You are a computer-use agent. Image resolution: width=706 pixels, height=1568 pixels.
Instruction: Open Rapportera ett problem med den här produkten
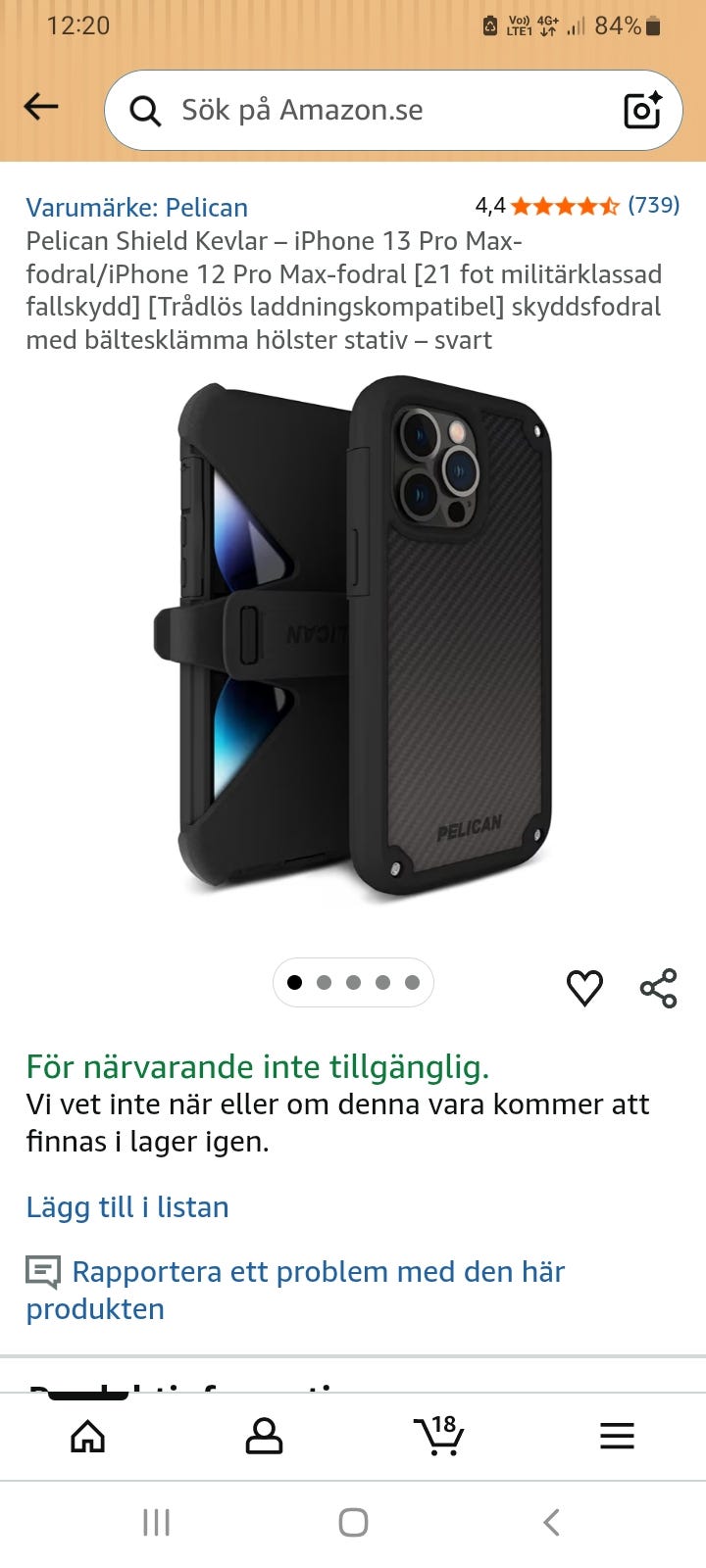(x=295, y=1290)
